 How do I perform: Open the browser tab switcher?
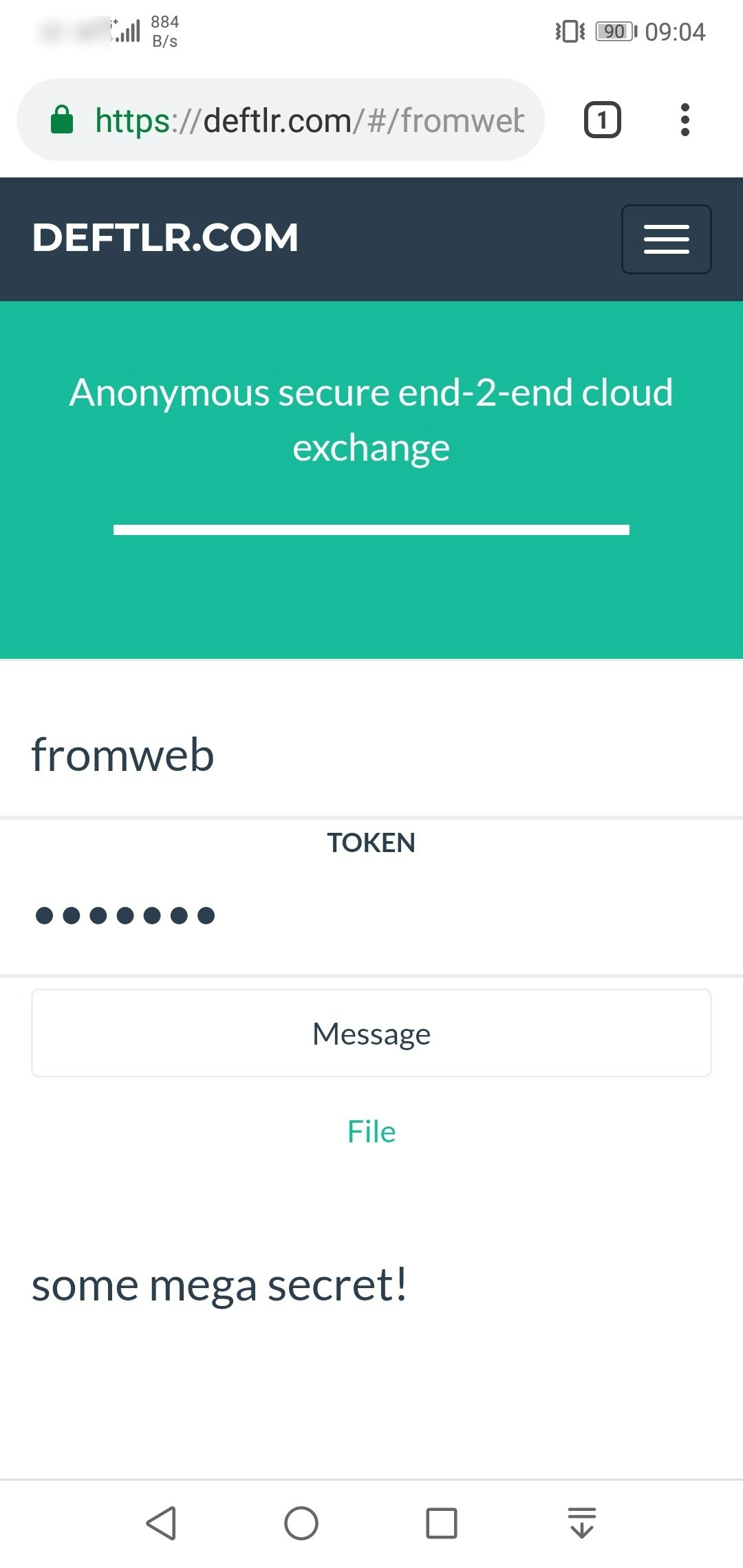(x=603, y=120)
